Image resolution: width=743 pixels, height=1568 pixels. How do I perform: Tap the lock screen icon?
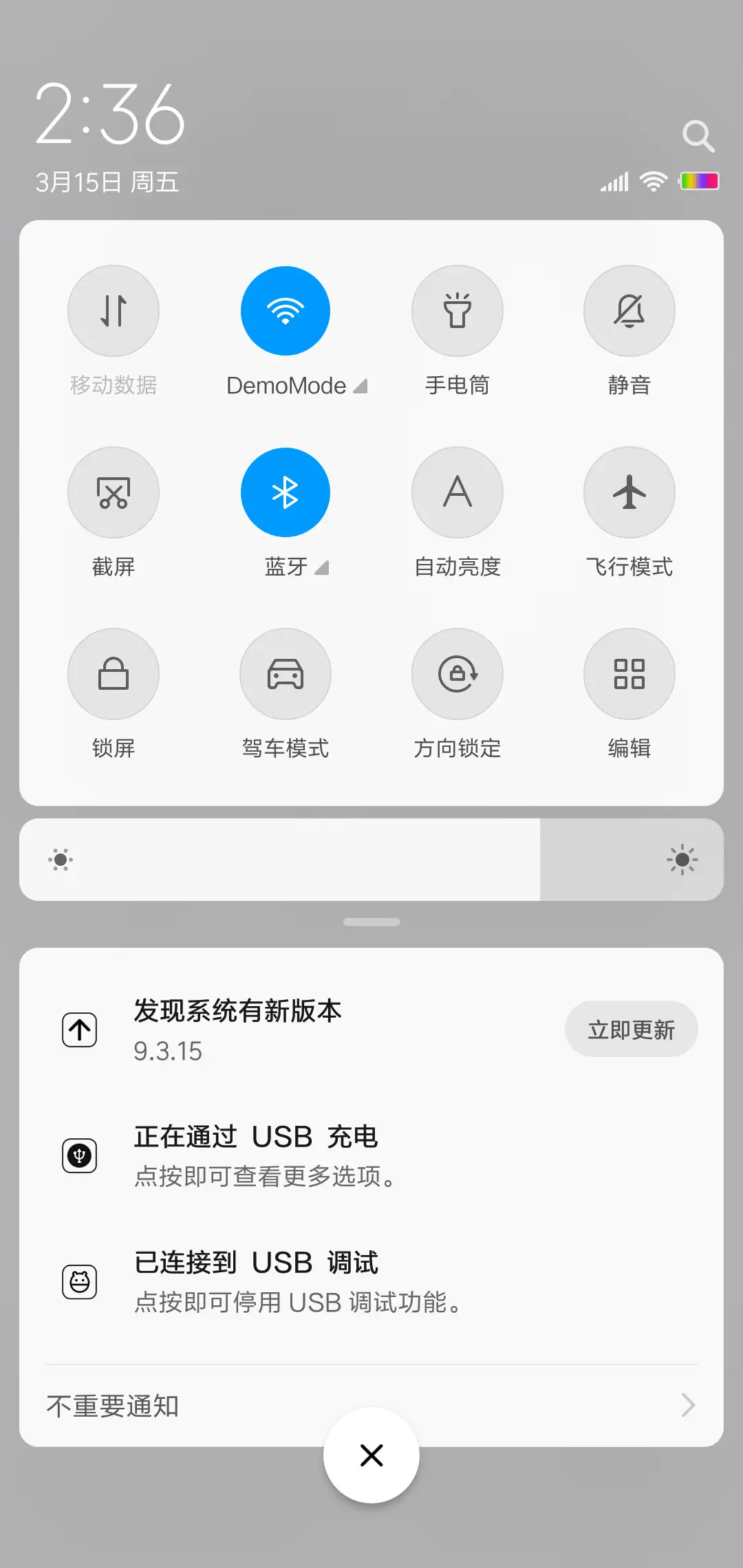click(x=114, y=674)
